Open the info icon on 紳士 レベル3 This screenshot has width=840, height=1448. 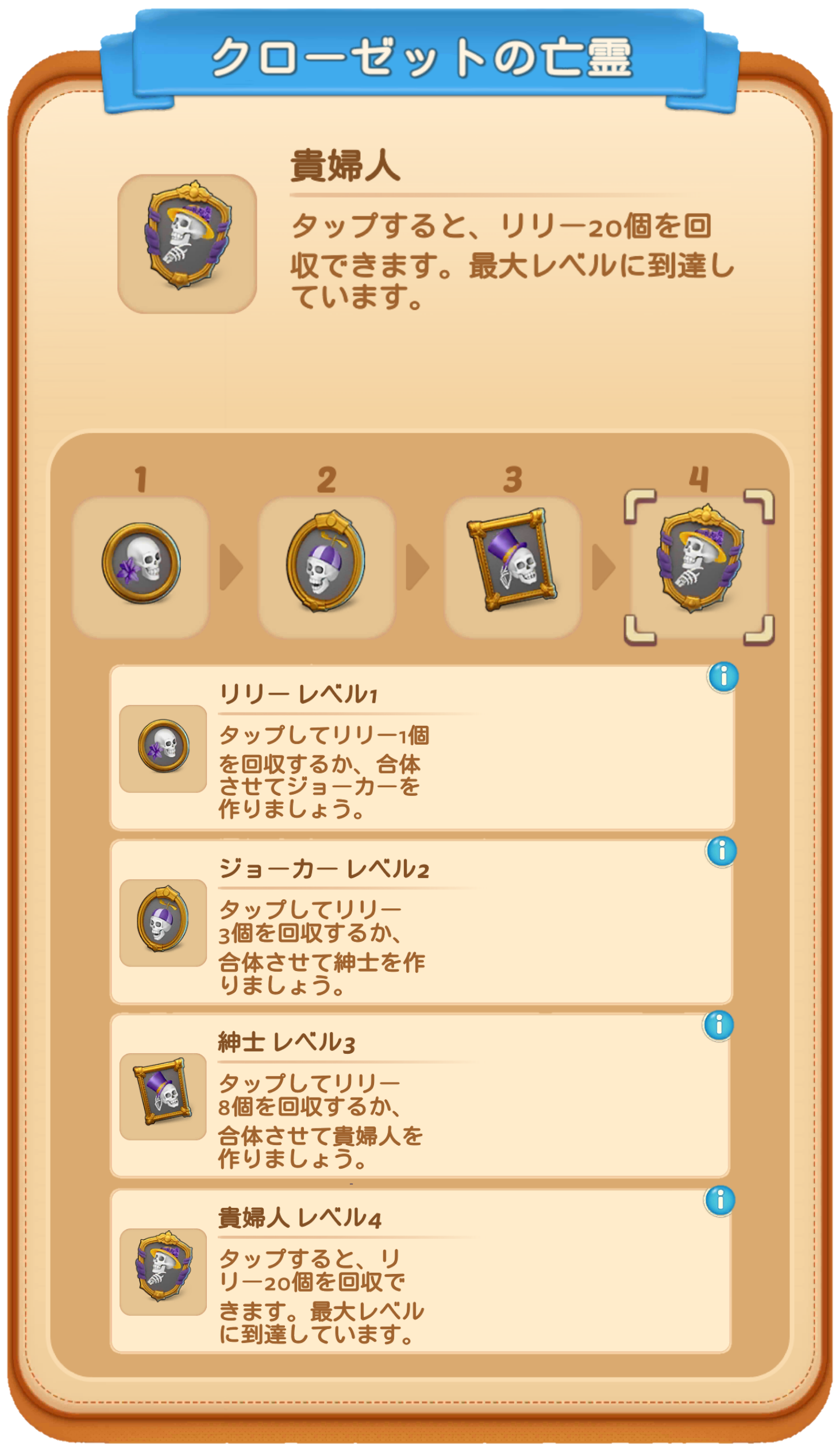click(x=719, y=1025)
